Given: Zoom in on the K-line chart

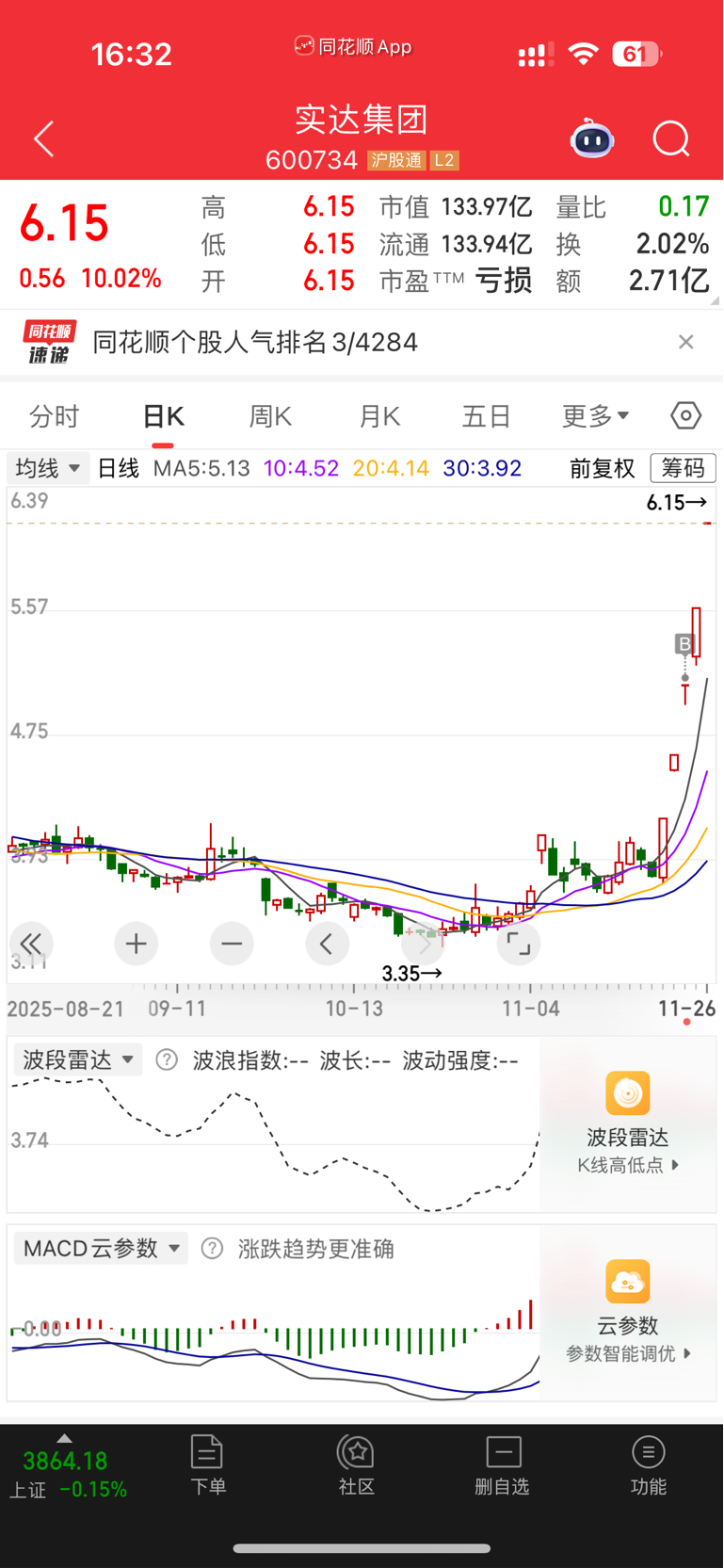Looking at the screenshot, I should tap(137, 944).
